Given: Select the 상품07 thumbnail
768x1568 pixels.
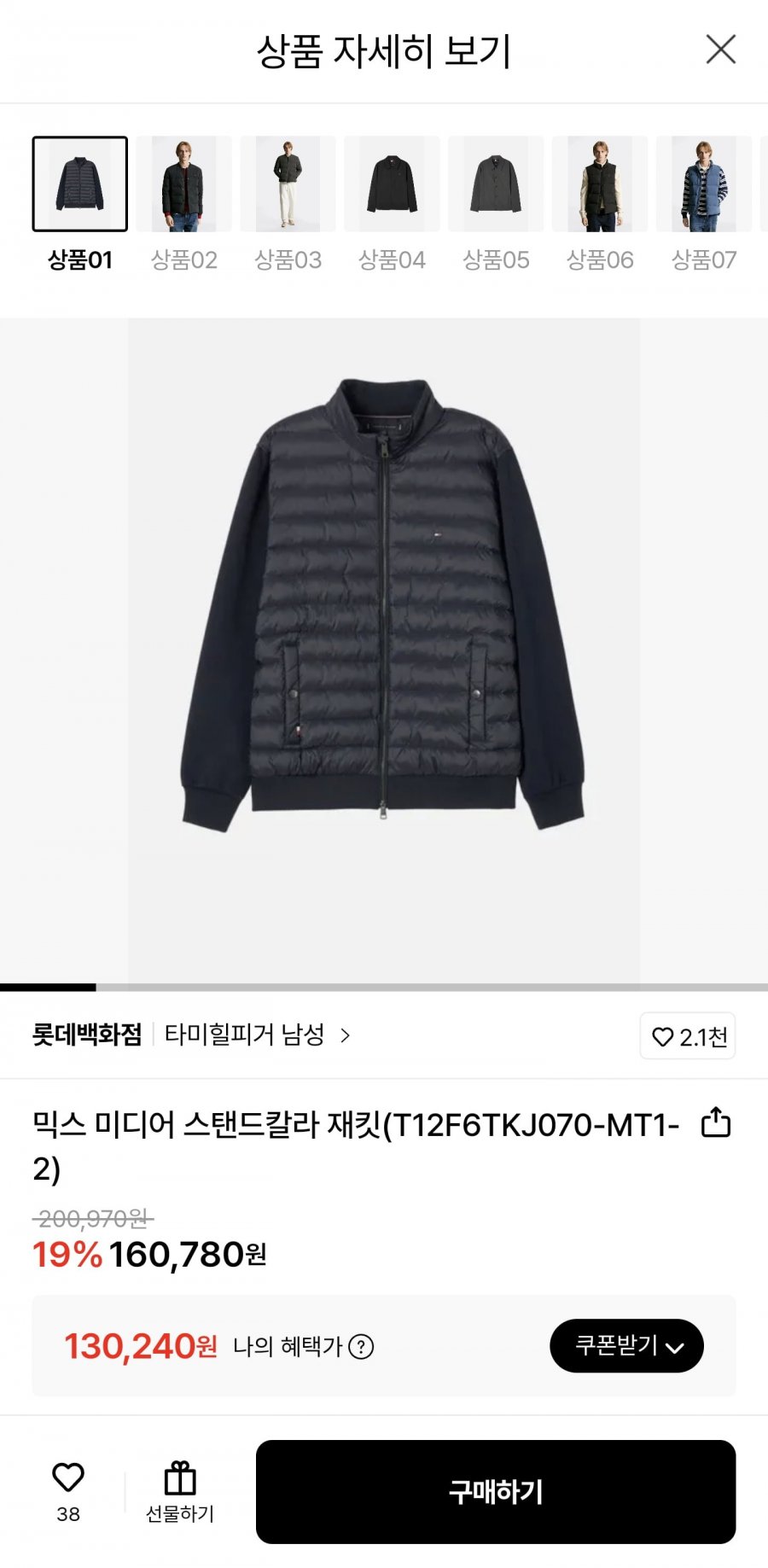Looking at the screenshot, I should [x=704, y=184].
